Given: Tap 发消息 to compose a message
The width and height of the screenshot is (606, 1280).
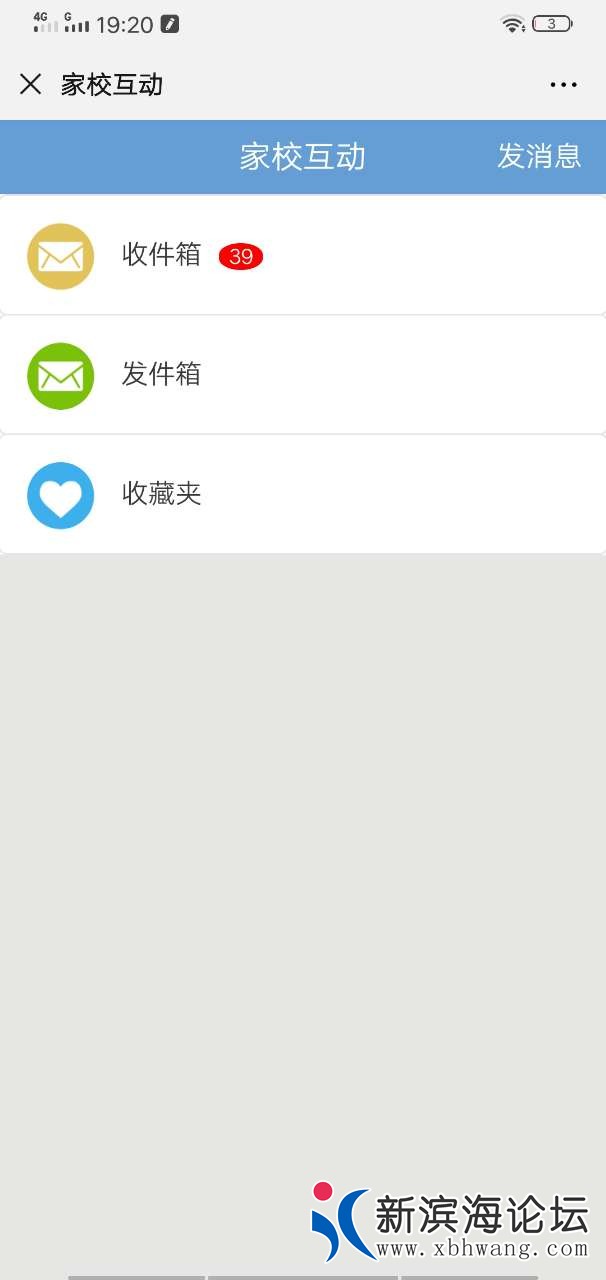Looking at the screenshot, I should (539, 156).
